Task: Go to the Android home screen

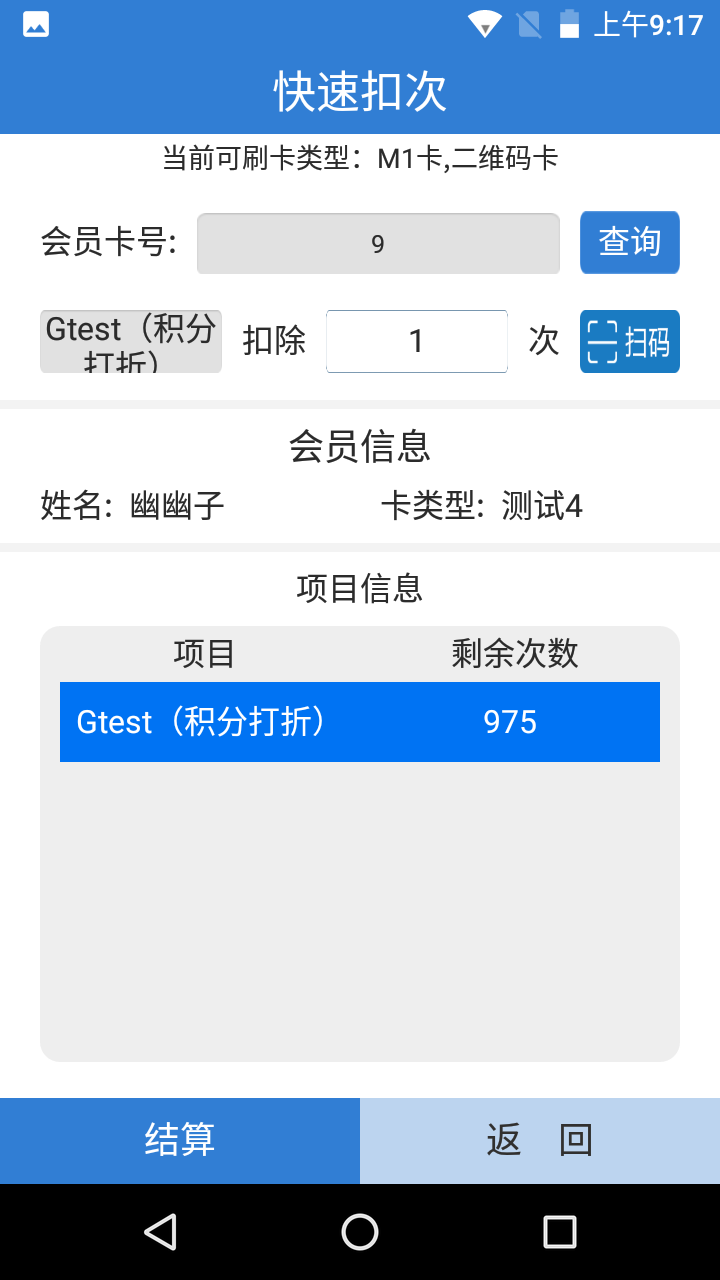Action: [x=360, y=1232]
